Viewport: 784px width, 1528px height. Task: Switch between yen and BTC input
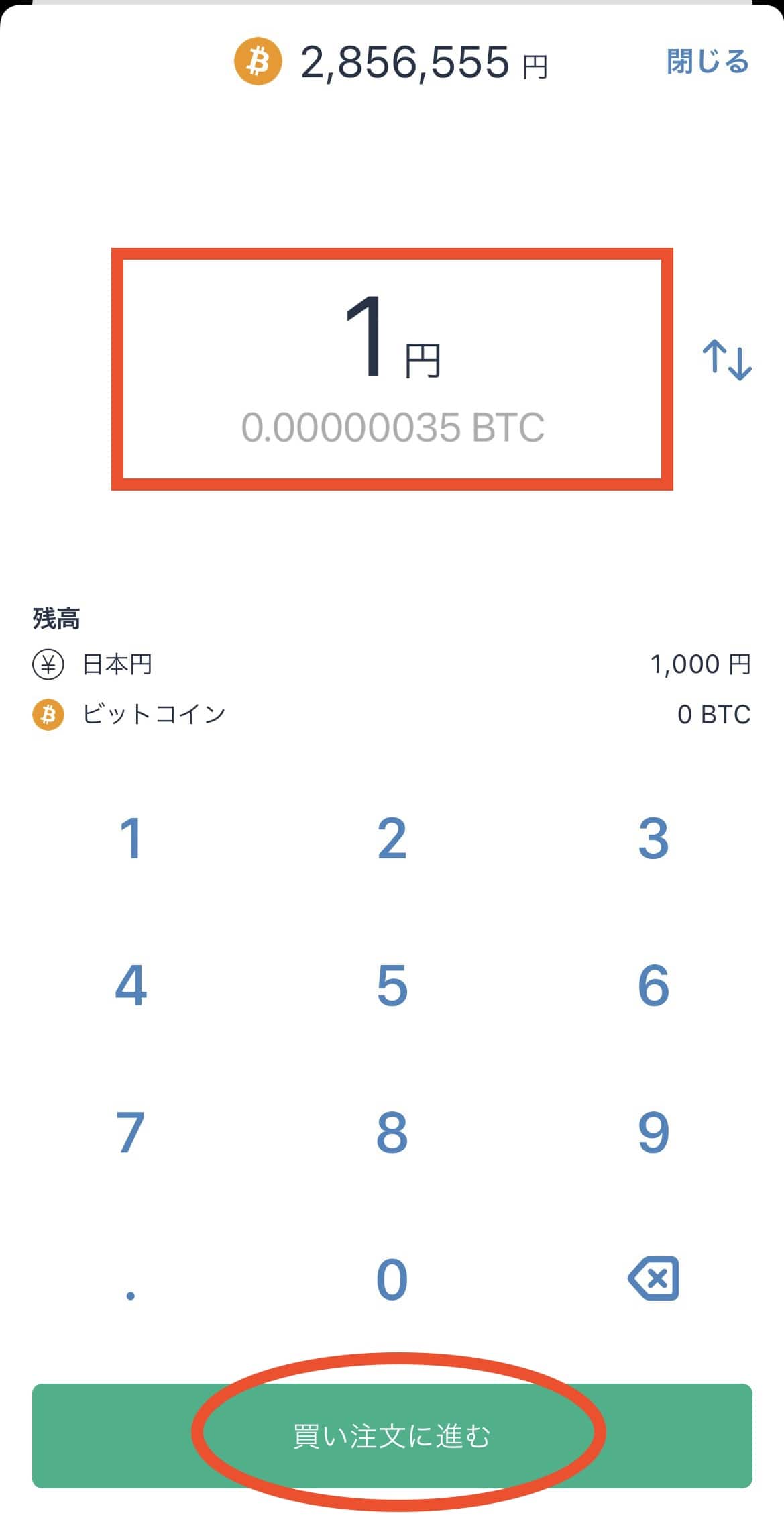727,360
